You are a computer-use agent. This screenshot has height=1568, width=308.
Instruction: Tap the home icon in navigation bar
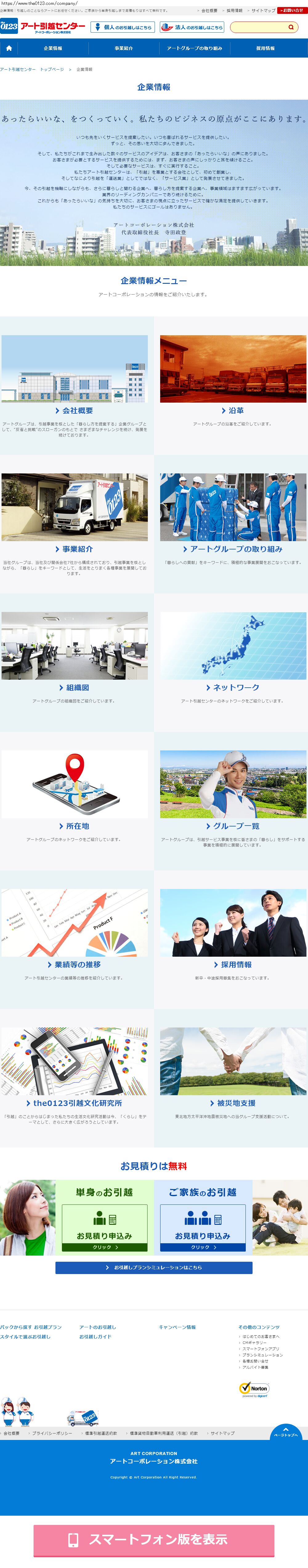coord(9,48)
